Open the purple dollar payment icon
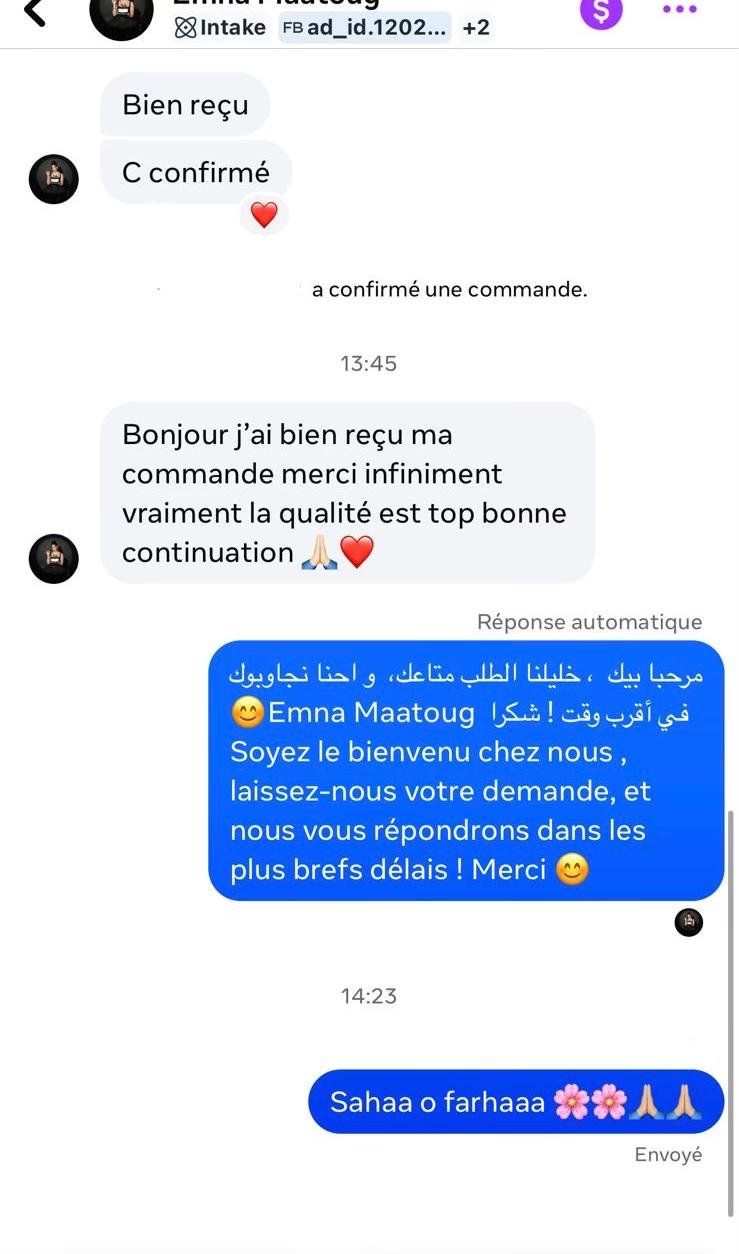 click(600, 10)
